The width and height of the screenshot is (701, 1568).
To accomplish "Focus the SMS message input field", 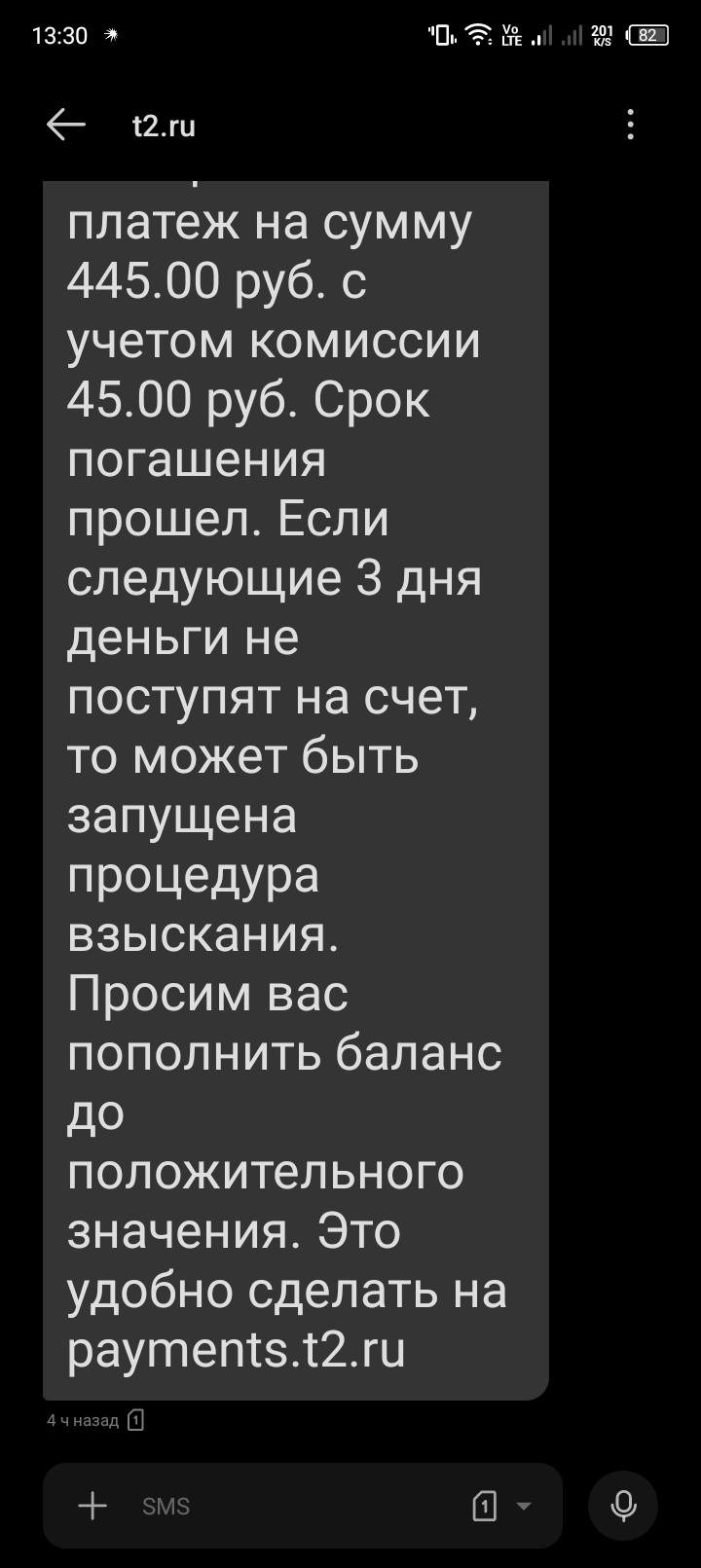I will pos(292,1506).
